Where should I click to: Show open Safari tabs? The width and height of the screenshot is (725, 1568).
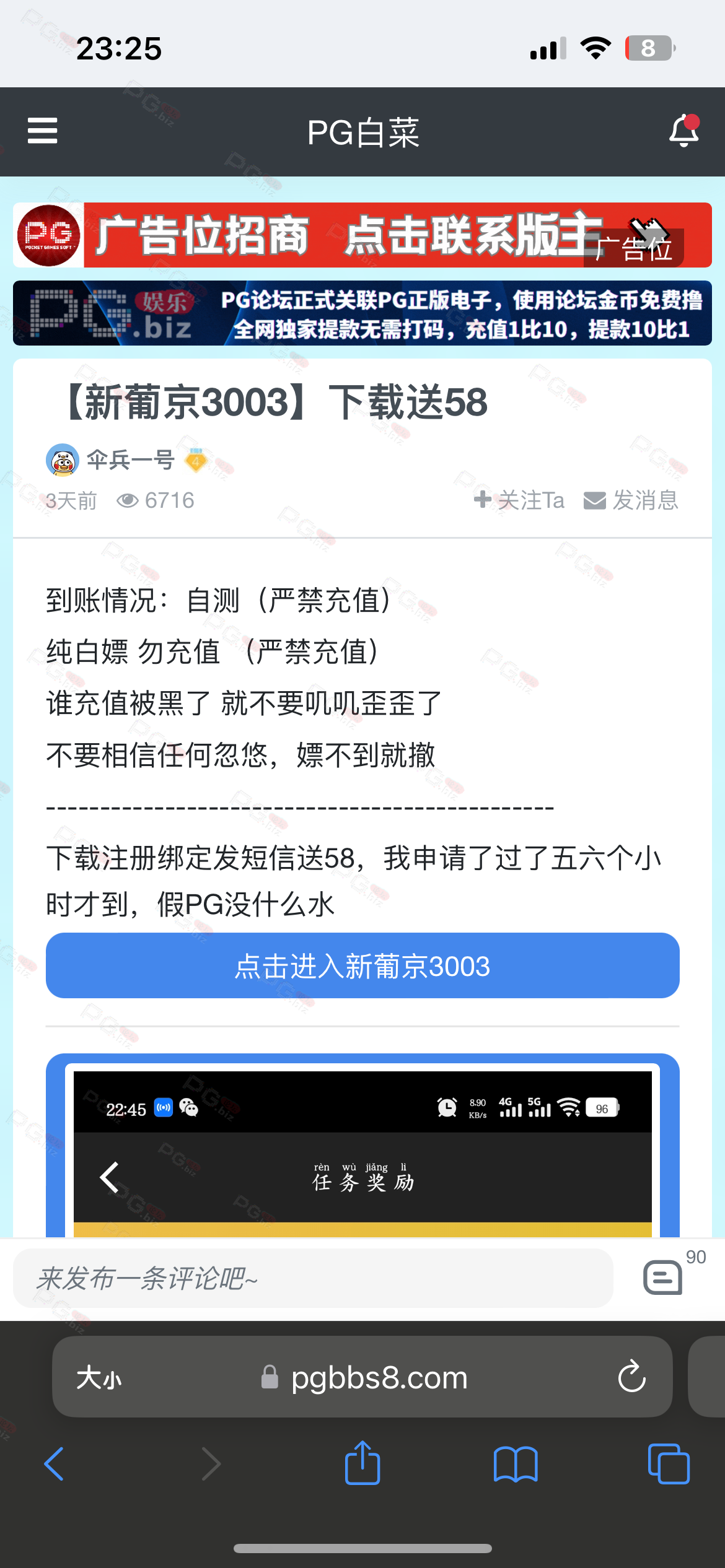669,1464
